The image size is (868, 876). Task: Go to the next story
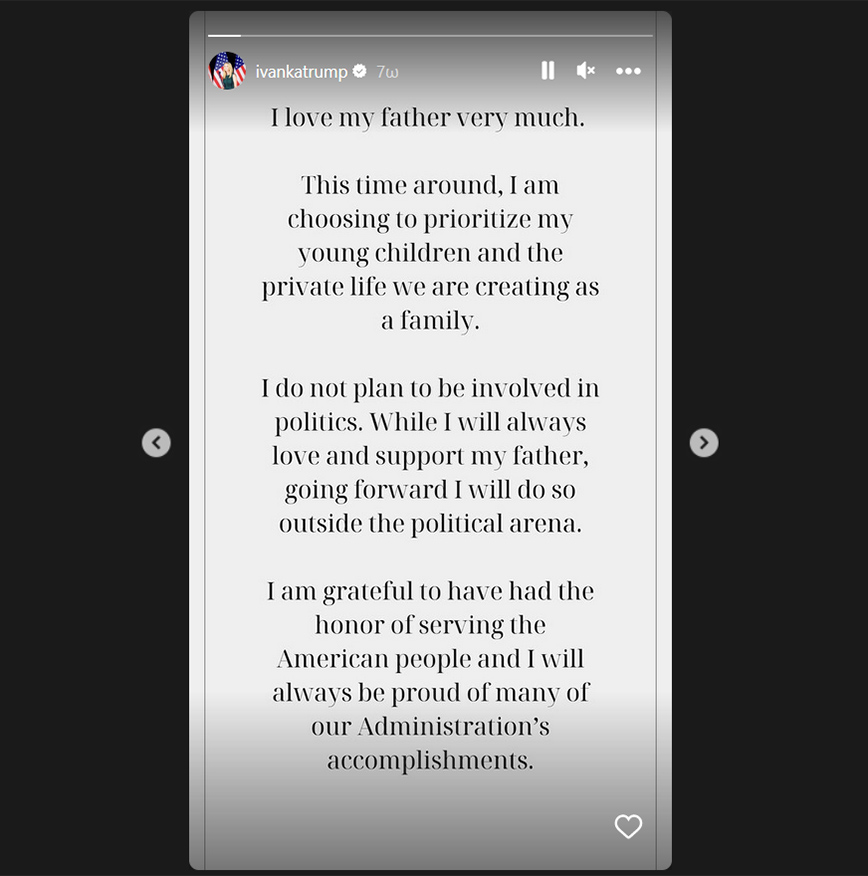(x=704, y=442)
